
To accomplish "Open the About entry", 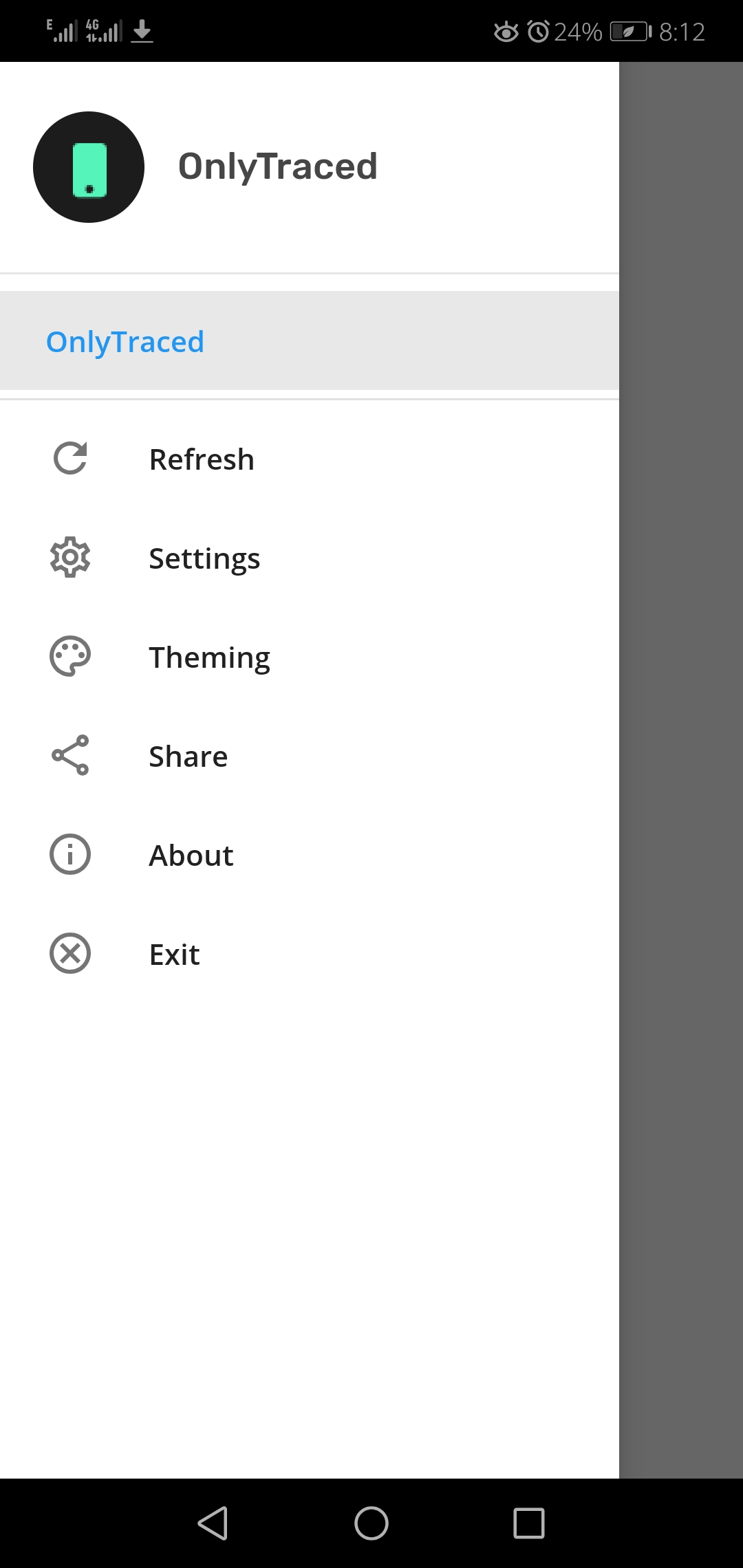I will tap(191, 854).
